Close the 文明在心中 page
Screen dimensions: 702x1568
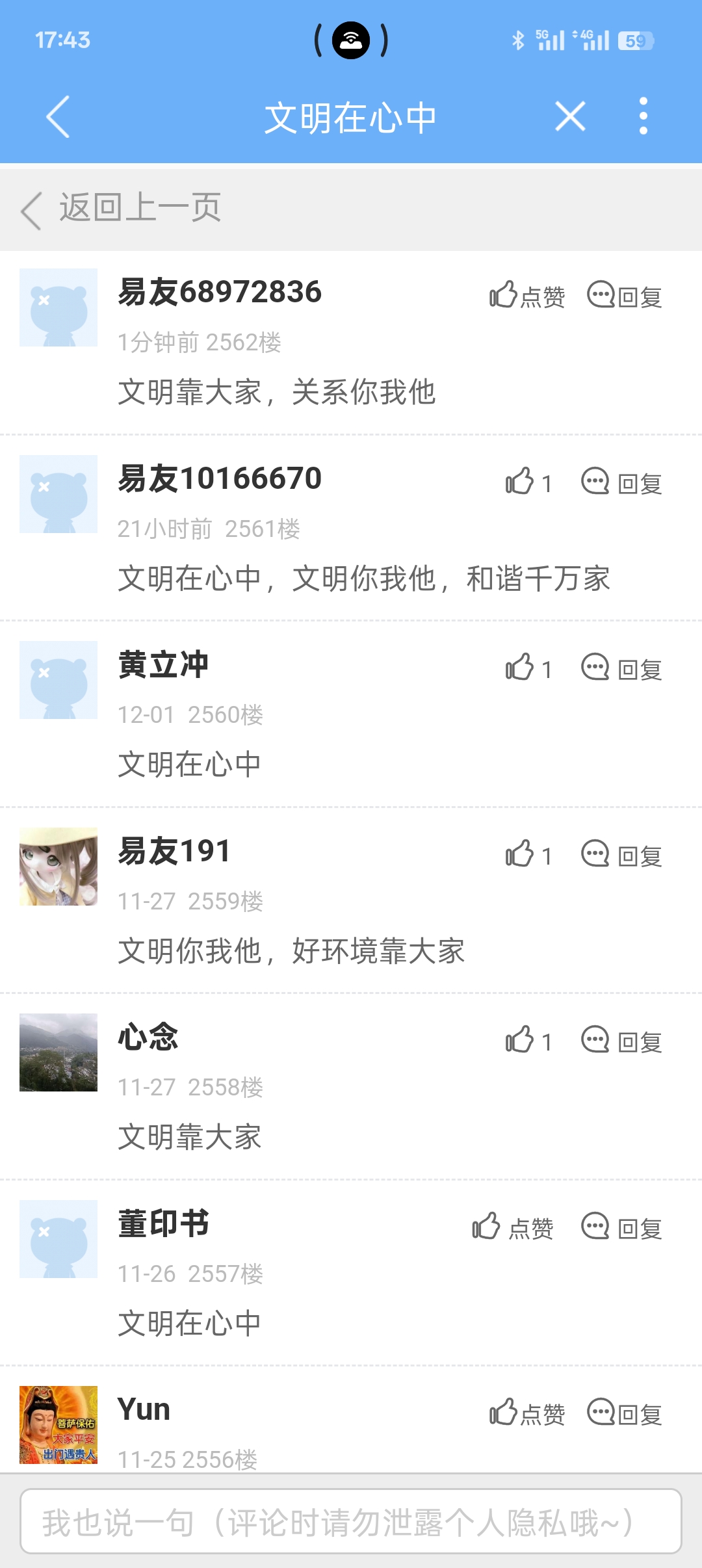570,117
